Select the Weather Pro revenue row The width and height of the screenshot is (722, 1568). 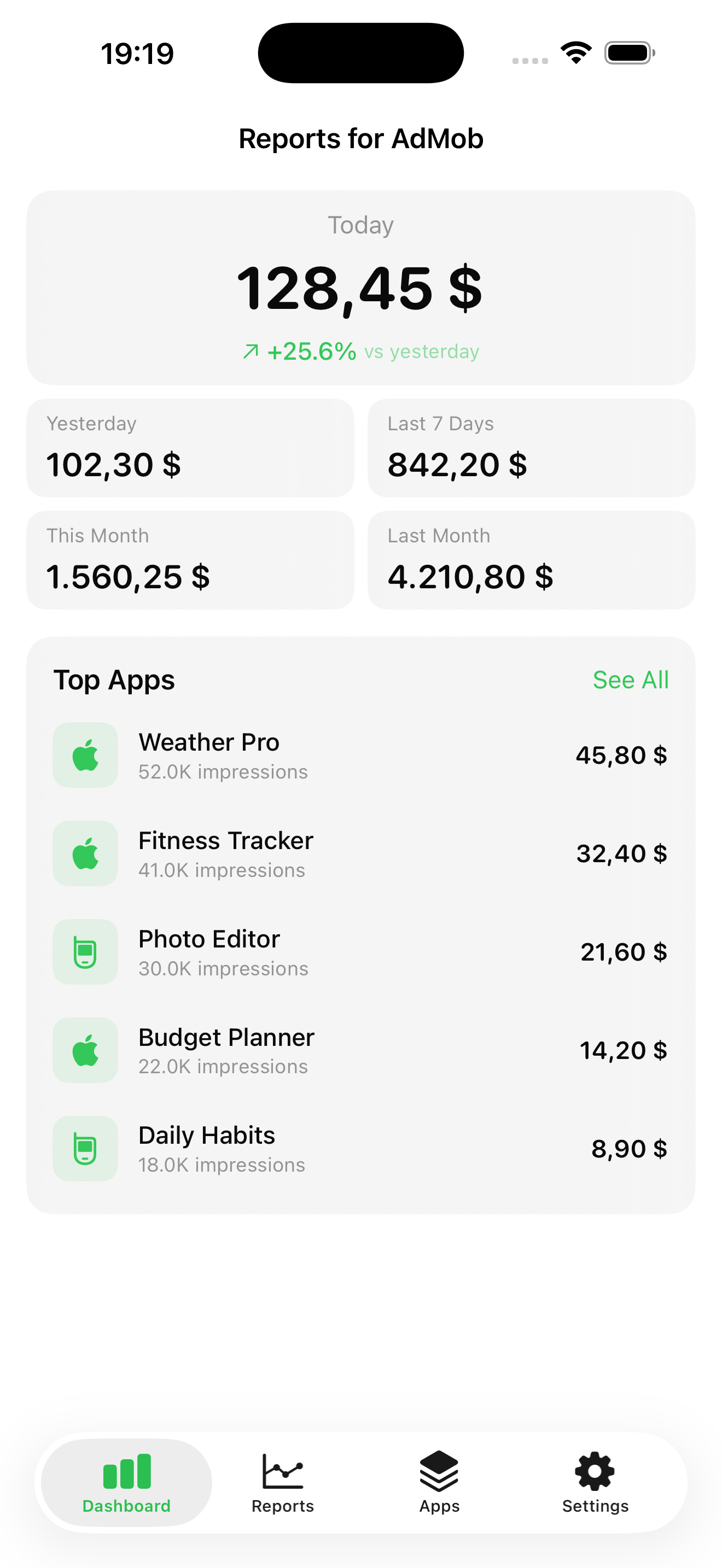[361, 755]
